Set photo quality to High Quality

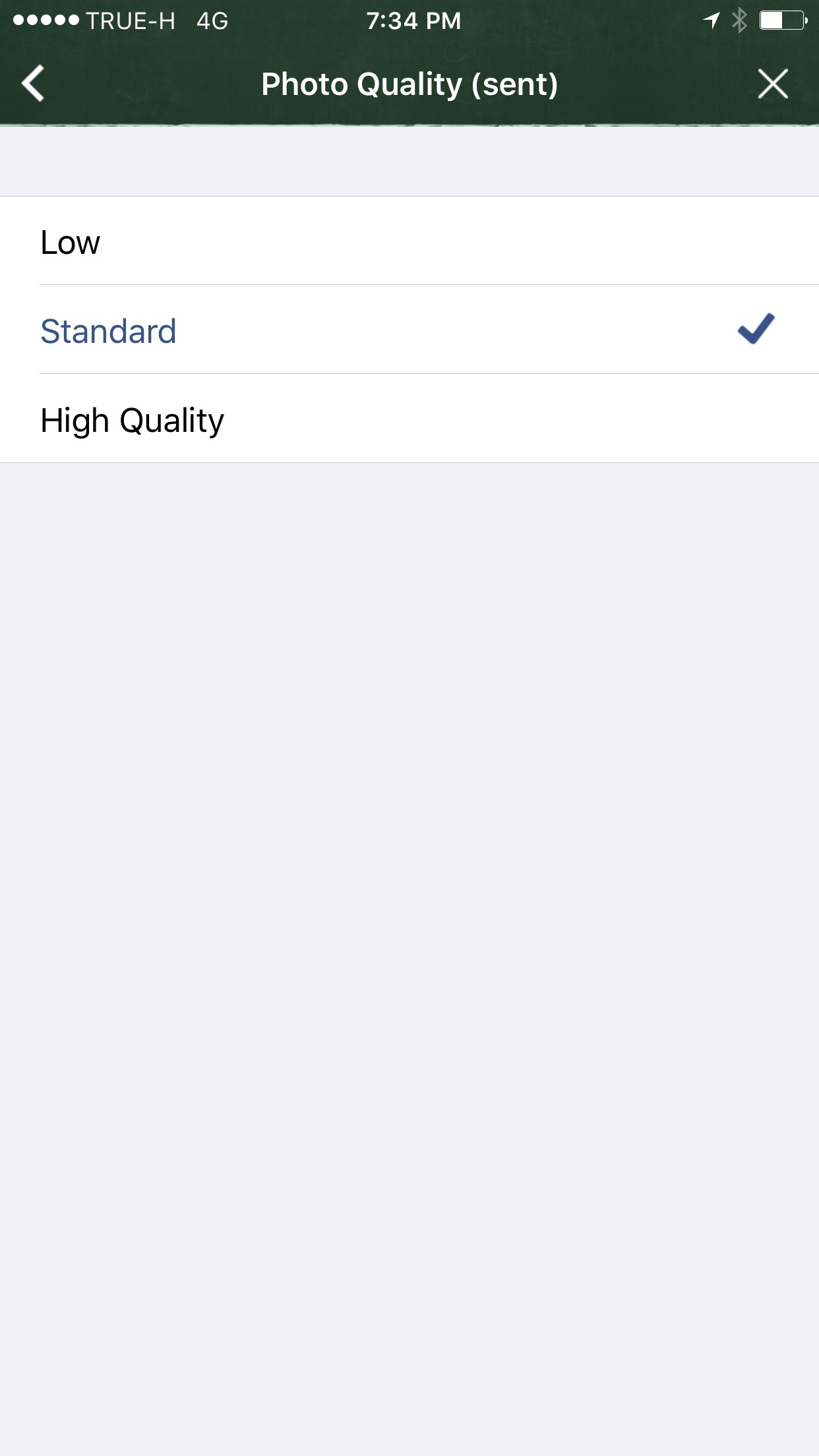click(409, 419)
